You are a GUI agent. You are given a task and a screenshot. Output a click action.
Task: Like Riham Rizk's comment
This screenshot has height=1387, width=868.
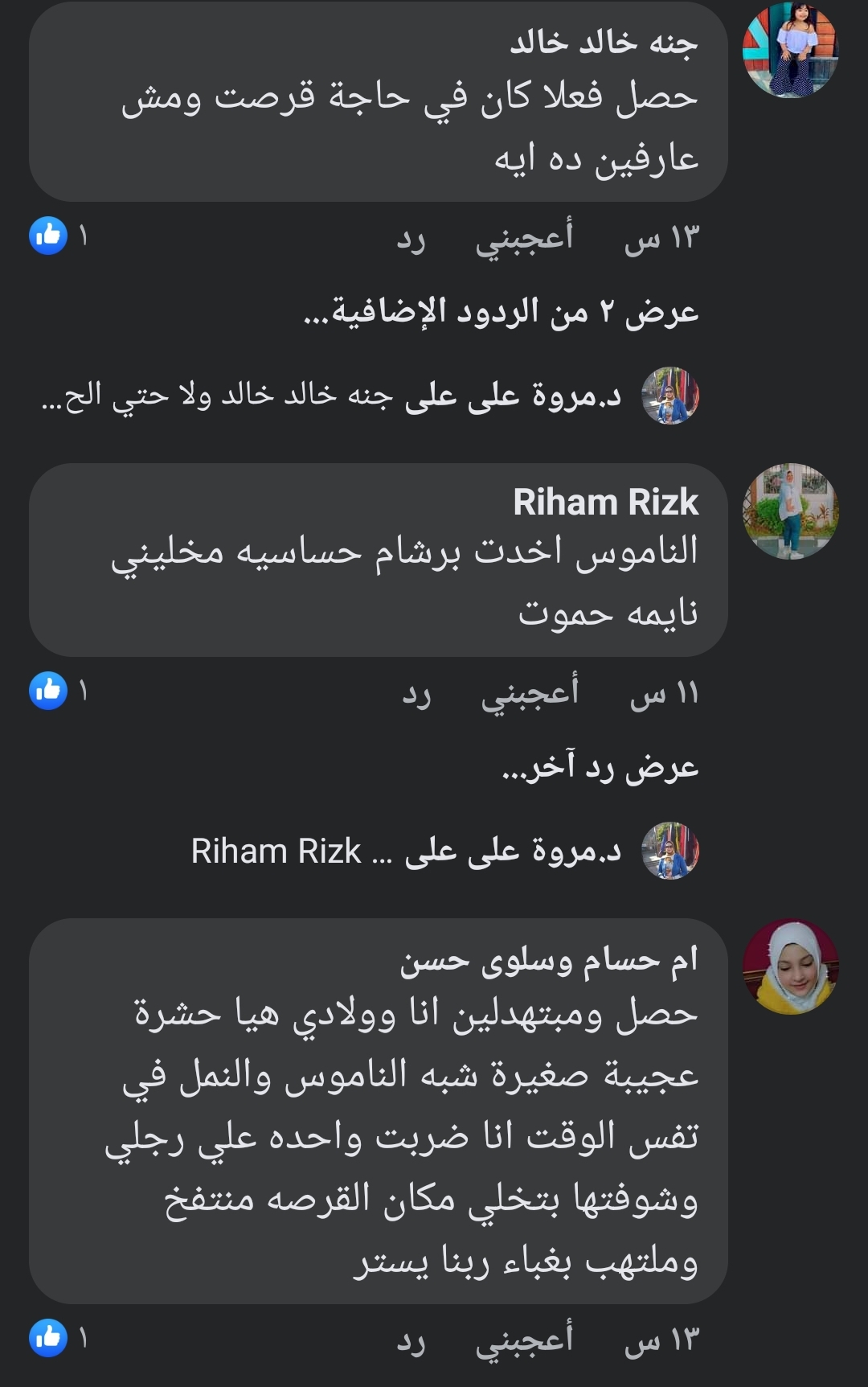530,693
